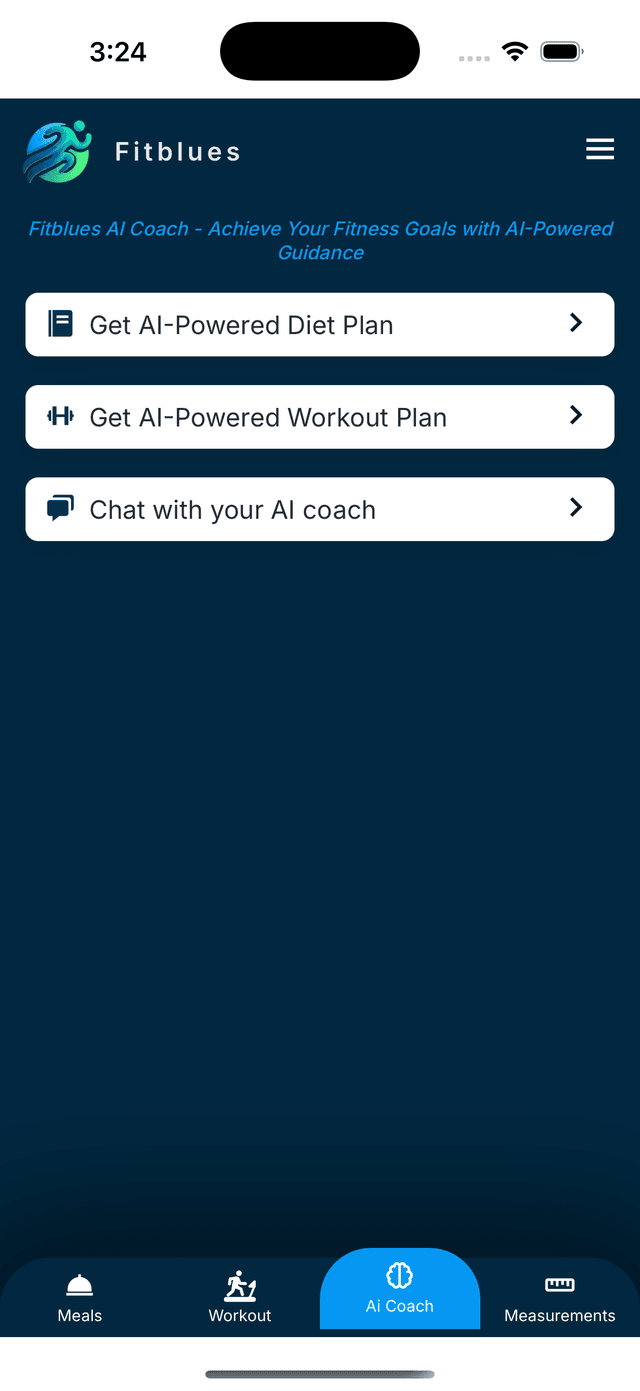Select the Ai Coach tab
The width and height of the screenshot is (640, 1391).
click(400, 1290)
